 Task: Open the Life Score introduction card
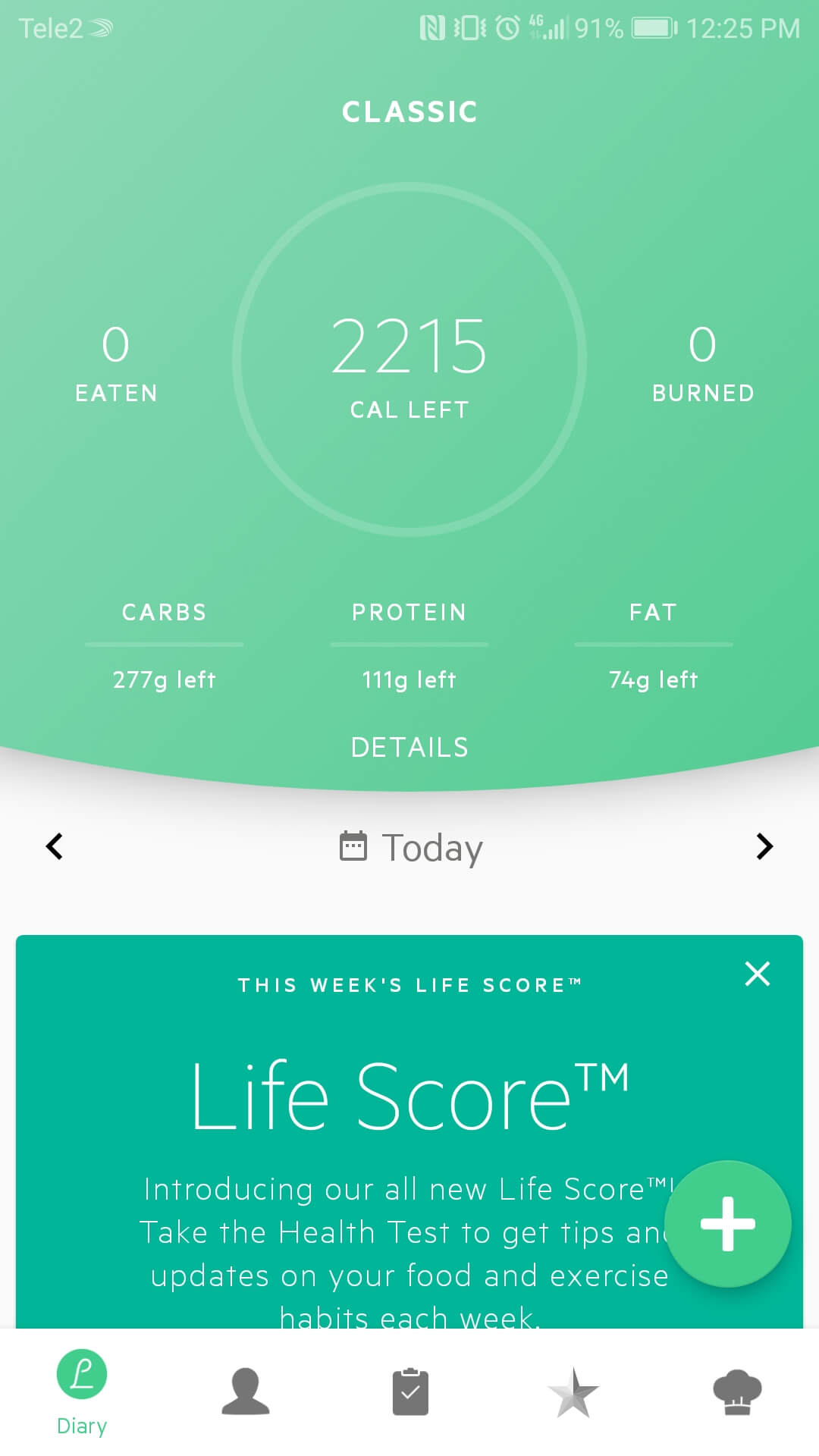409,1131
